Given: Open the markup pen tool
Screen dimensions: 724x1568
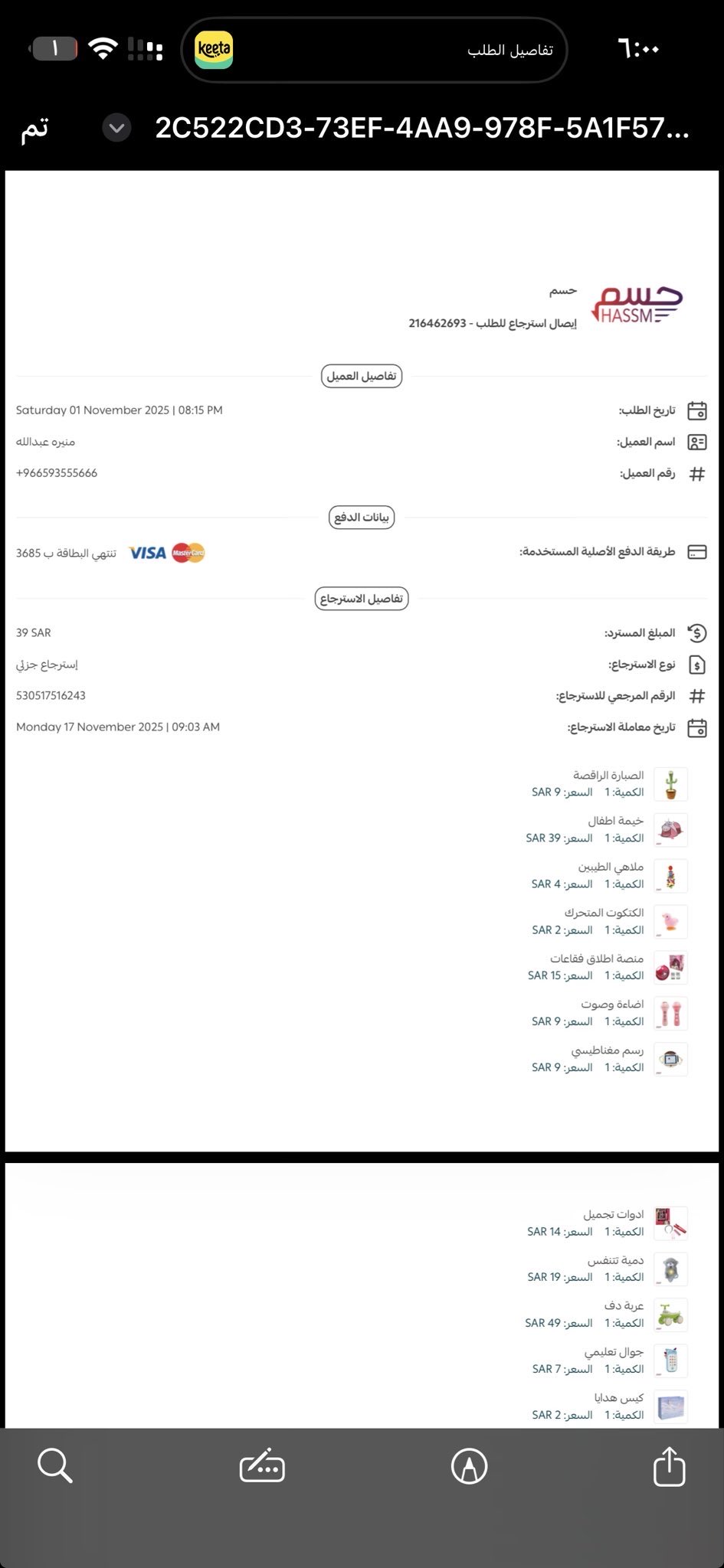Looking at the screenshot, I should [469, 1466].
